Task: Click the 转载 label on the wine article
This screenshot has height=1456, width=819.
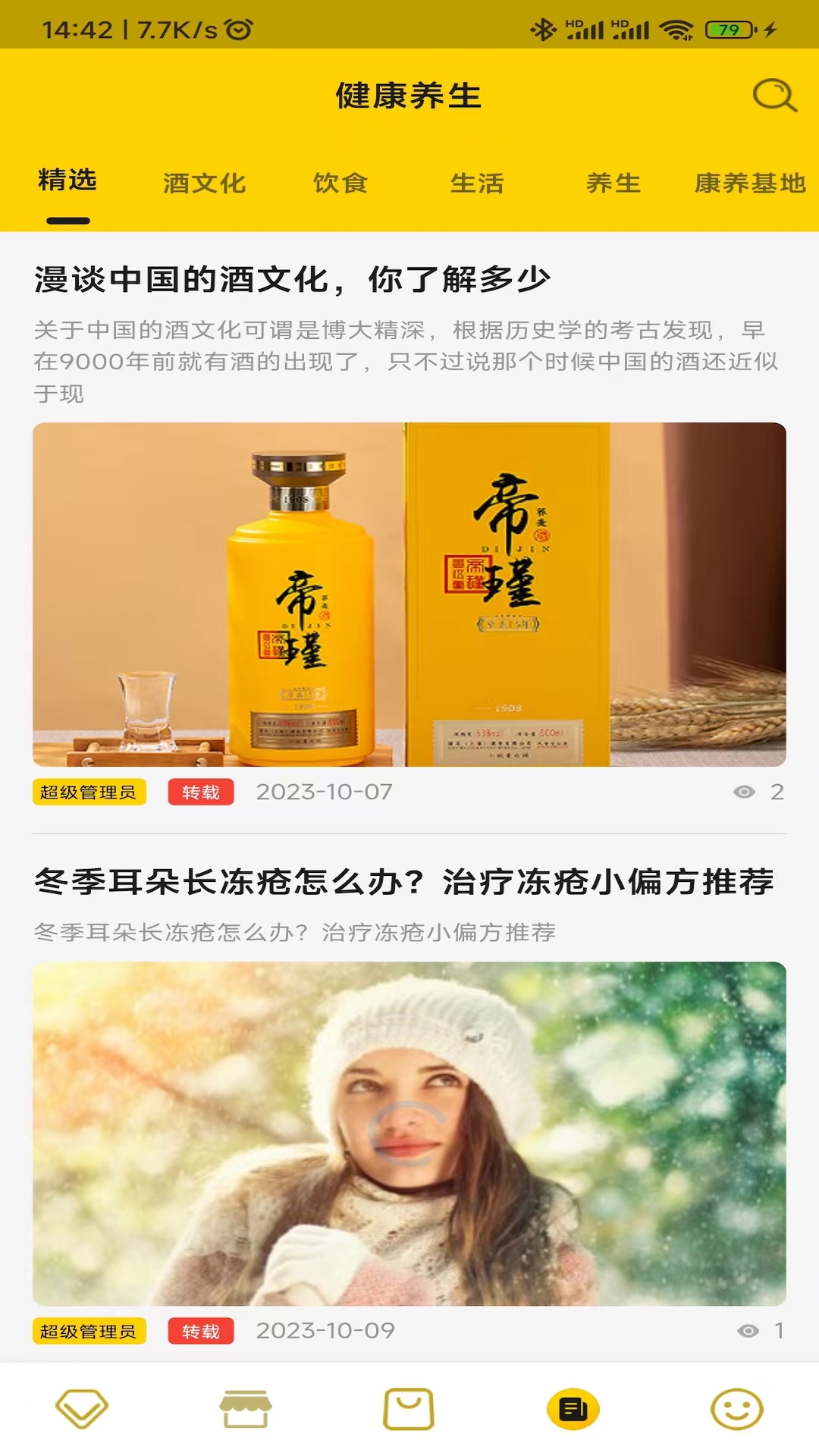Action: point(201,792)
